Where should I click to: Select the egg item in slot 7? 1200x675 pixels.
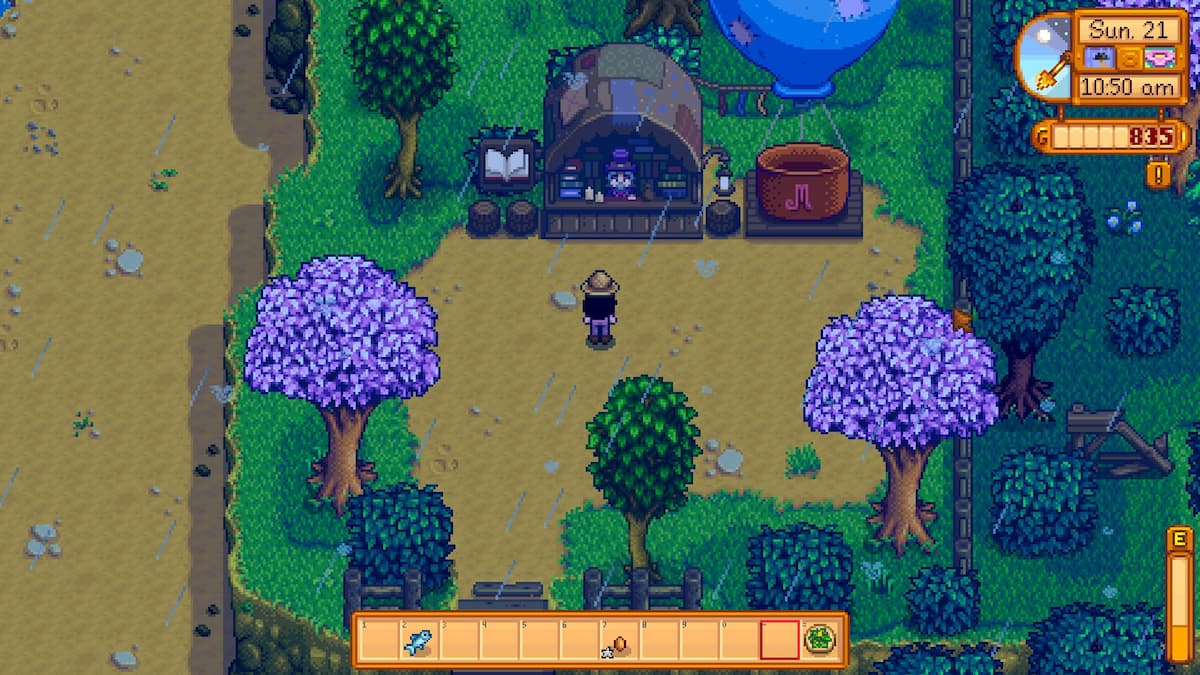(x=619, y=642)
